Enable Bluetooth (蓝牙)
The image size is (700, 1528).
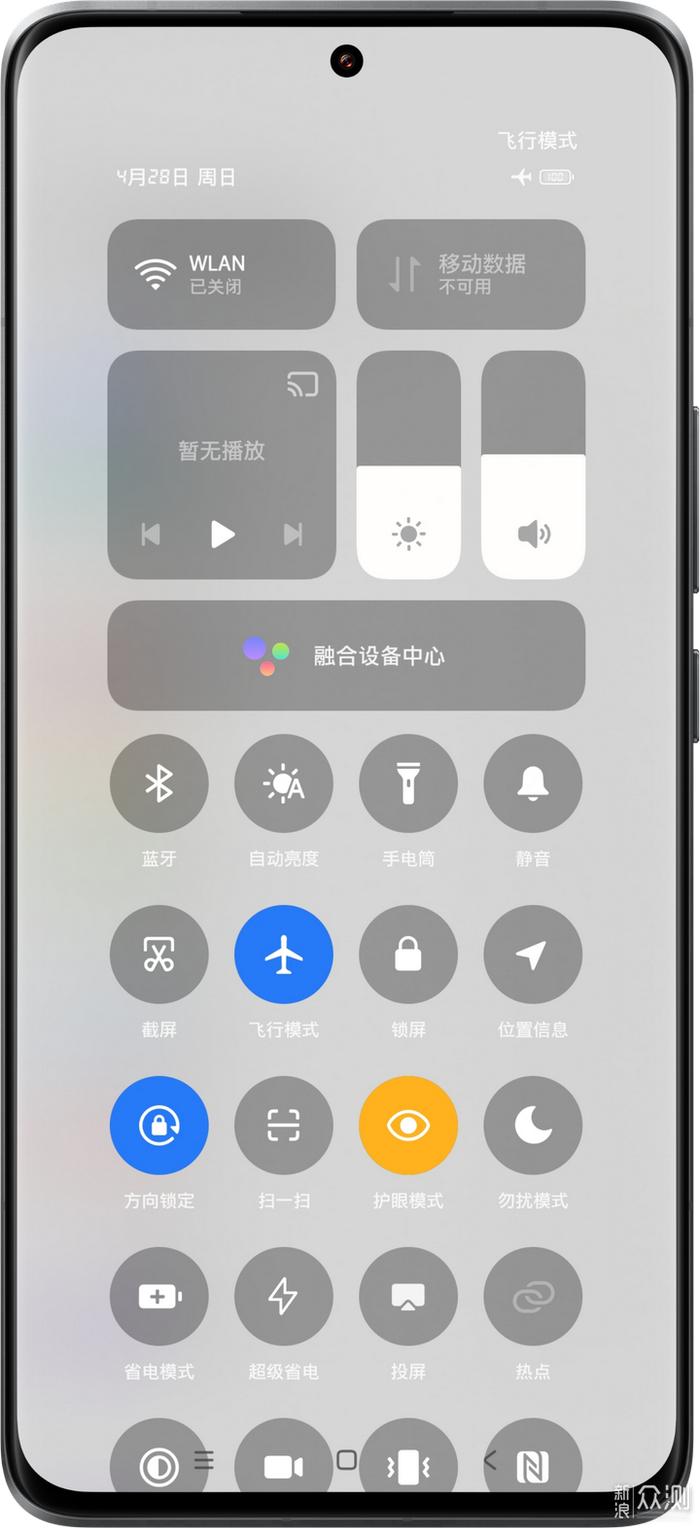point(159,784)
